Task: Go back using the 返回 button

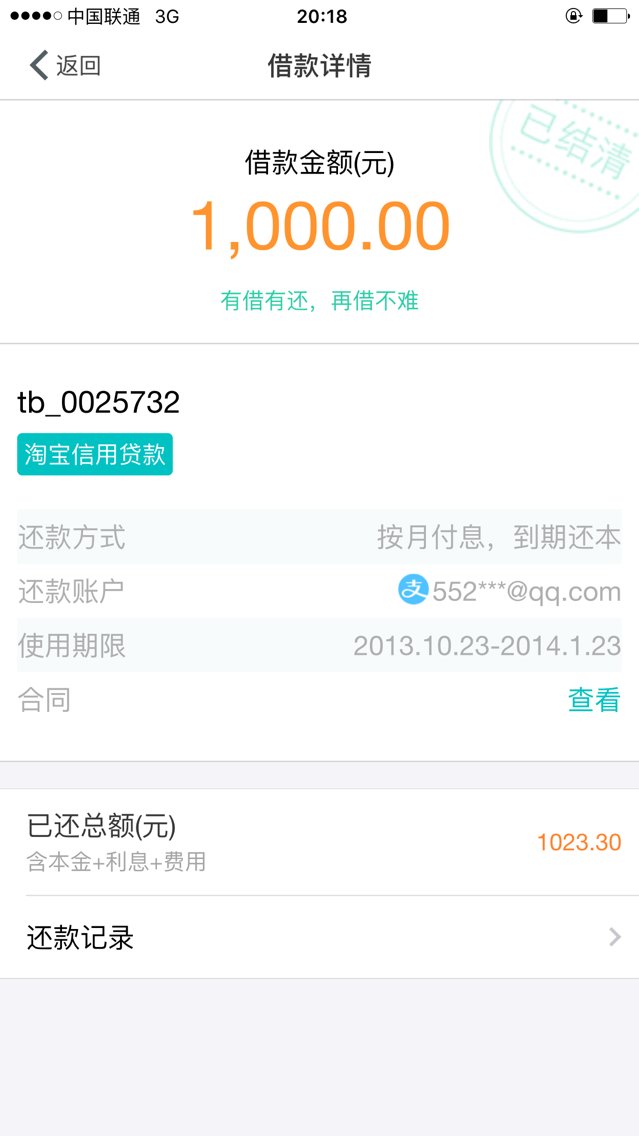Action: click(65, 66)
